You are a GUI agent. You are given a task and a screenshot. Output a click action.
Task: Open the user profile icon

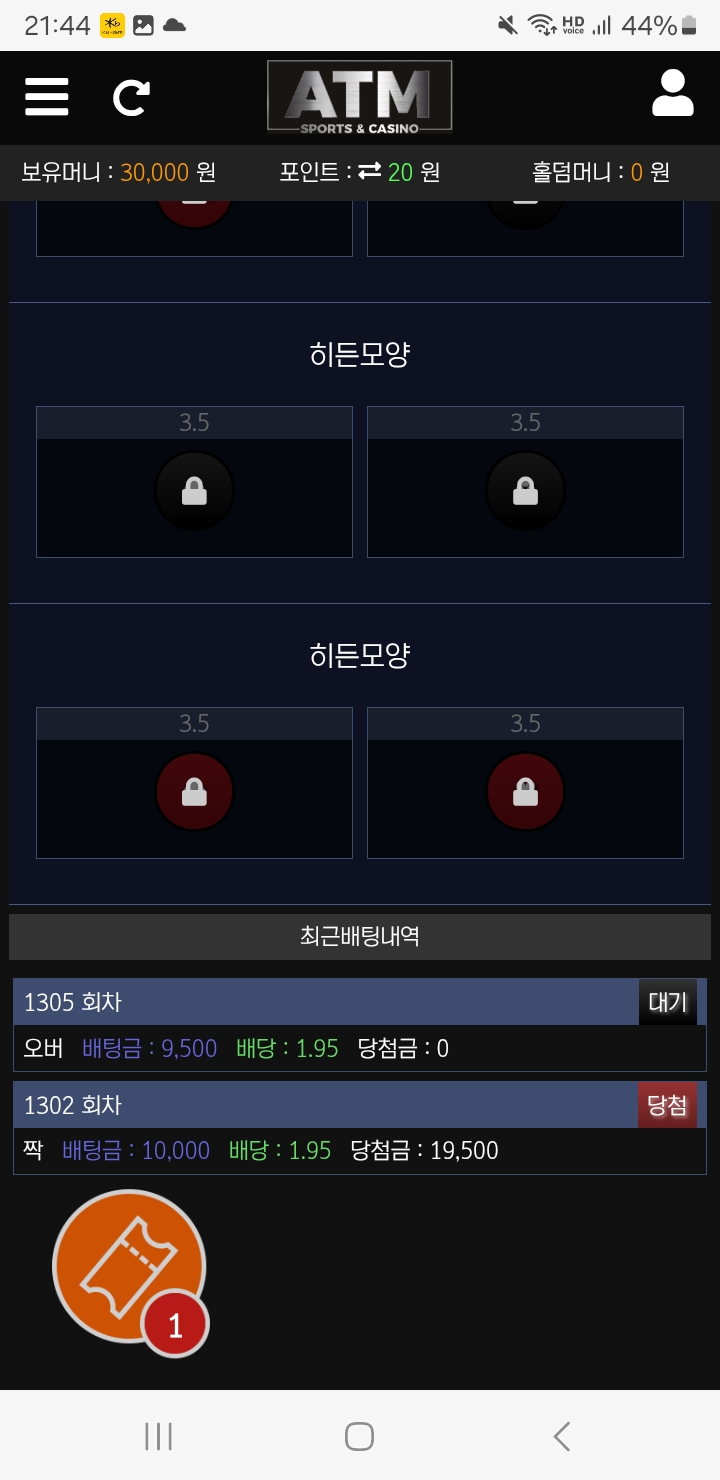[672, 95]
